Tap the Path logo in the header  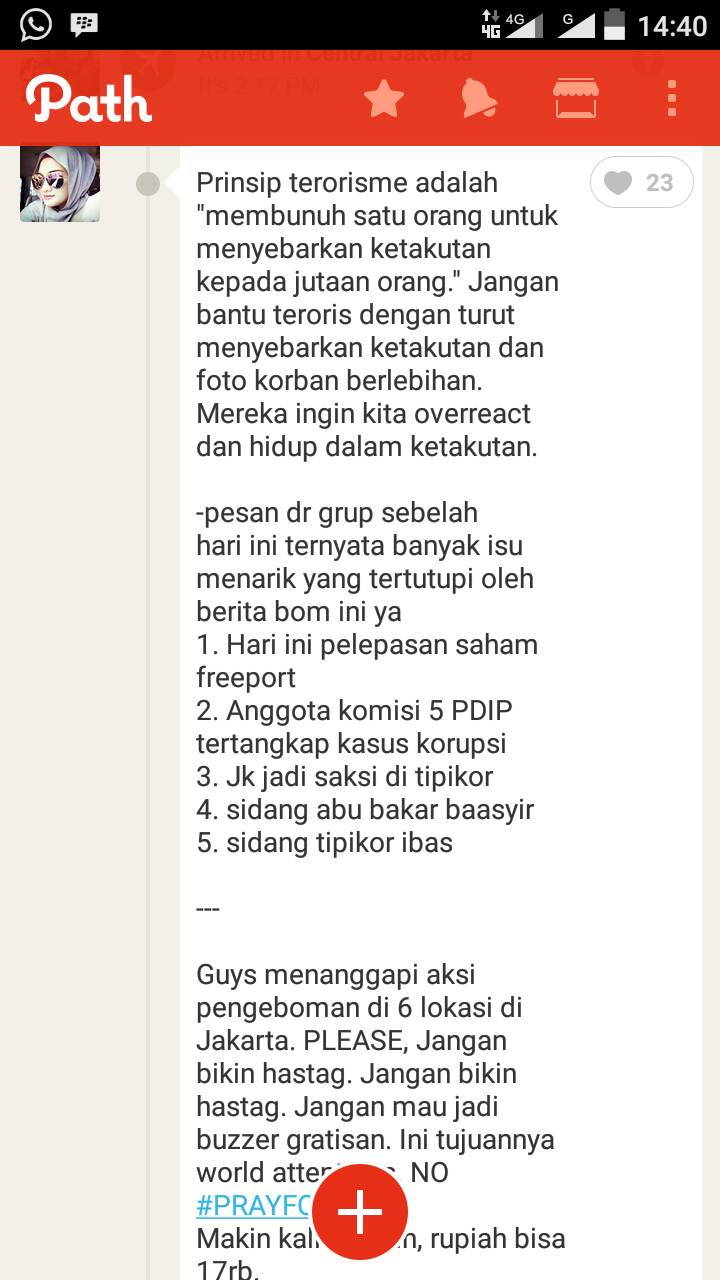coord(89,99)
